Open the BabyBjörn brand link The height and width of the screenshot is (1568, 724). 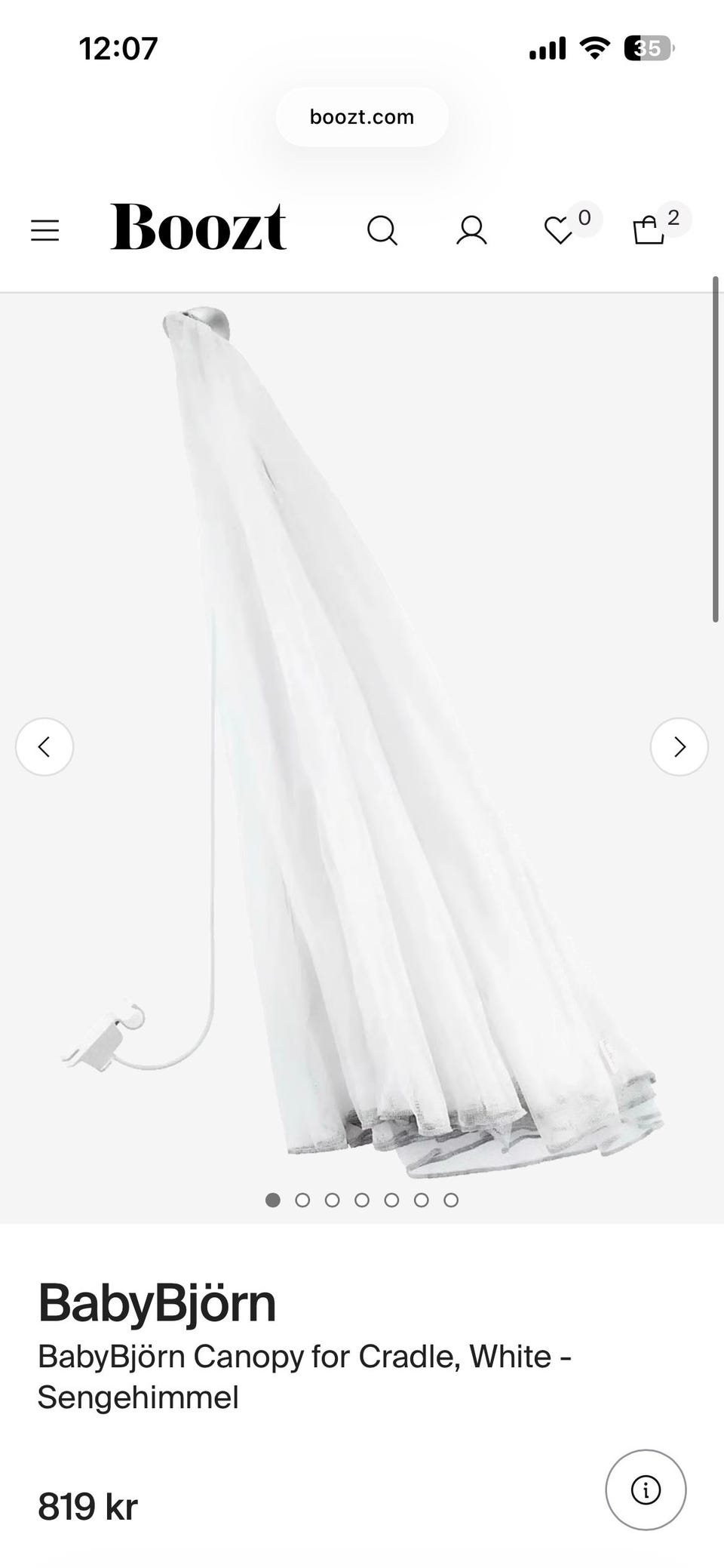click(x=157, y=1303)
